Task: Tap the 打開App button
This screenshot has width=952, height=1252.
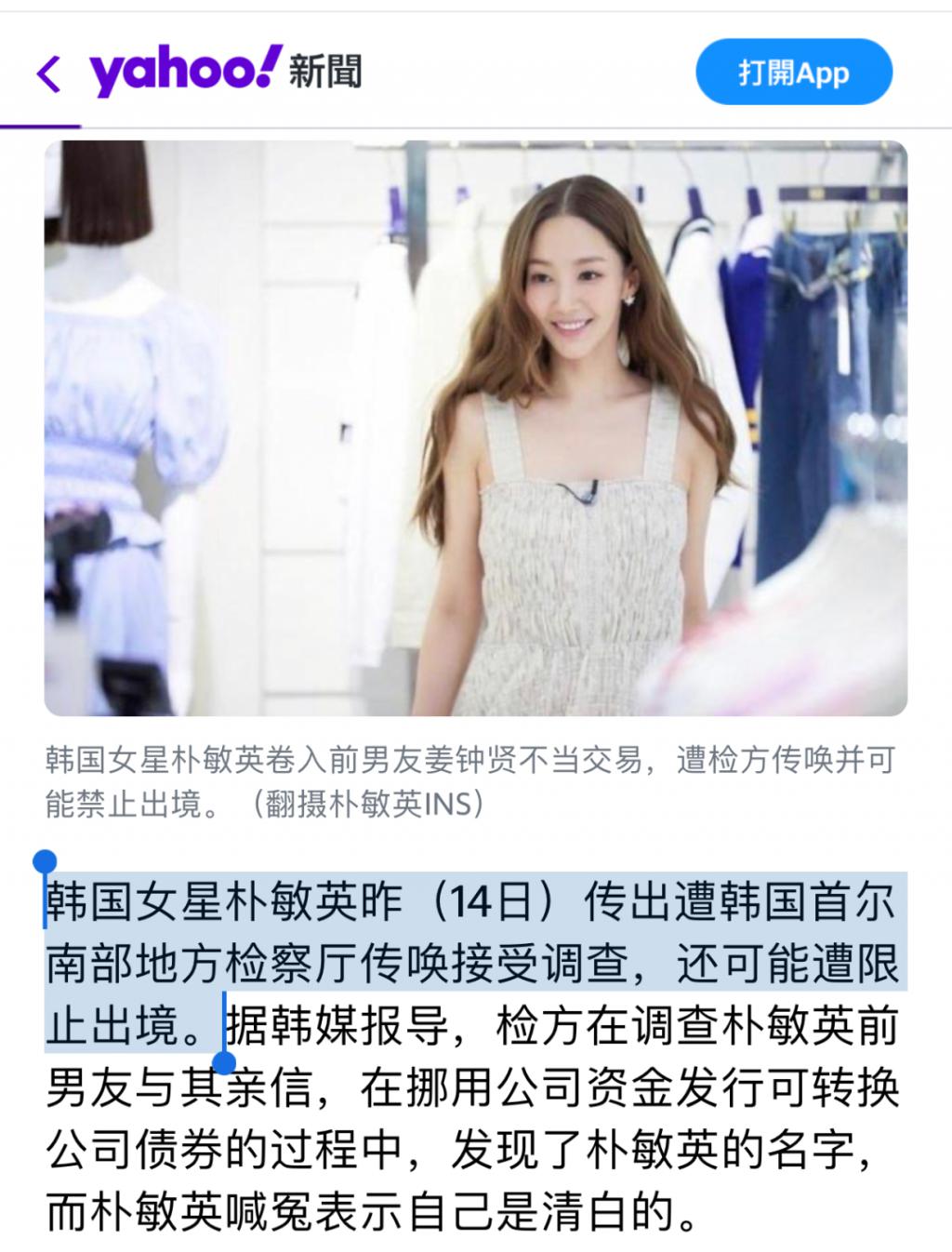Action: click(794, 73)
